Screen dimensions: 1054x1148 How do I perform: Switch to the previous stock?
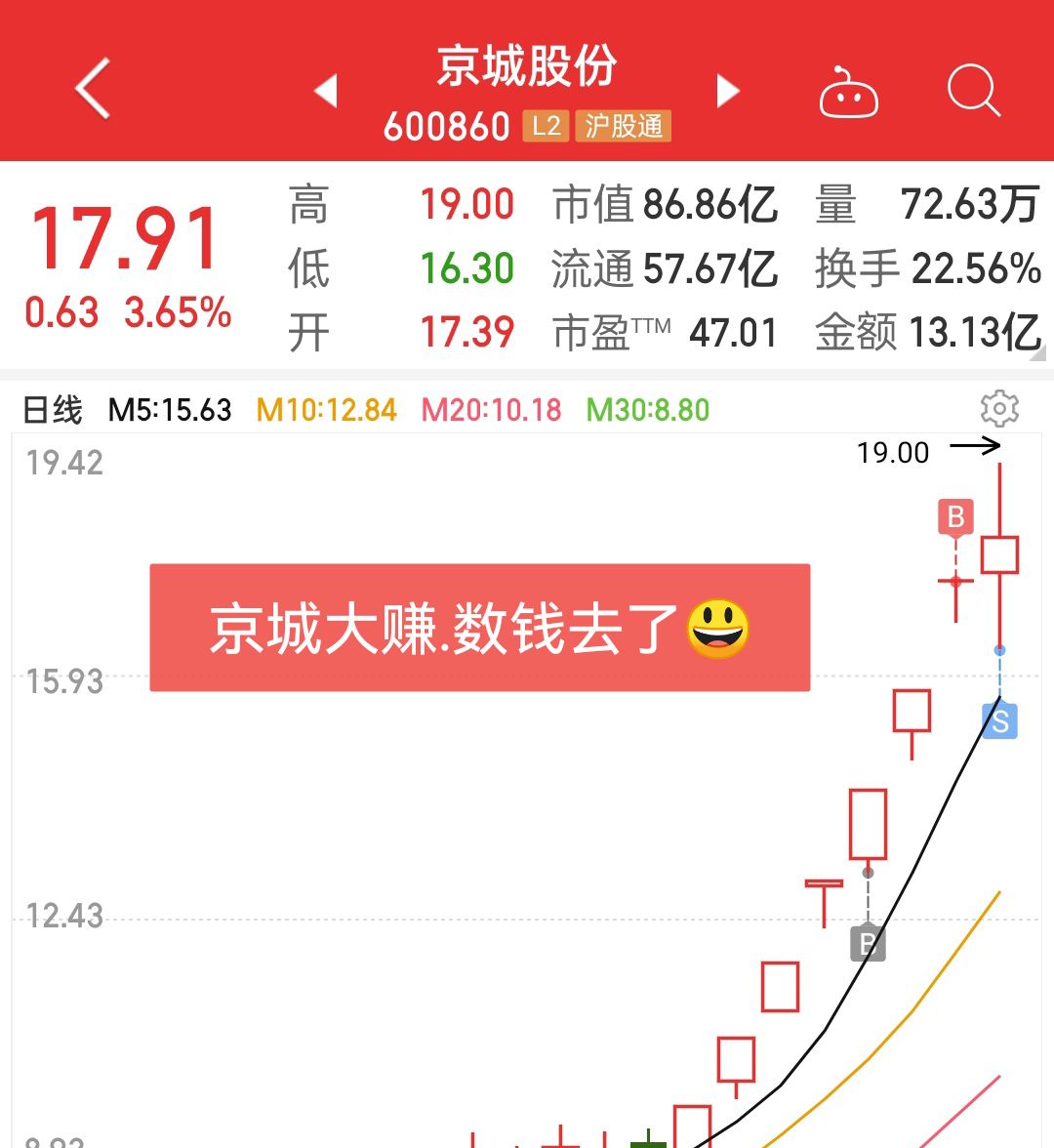click(326, 91)
